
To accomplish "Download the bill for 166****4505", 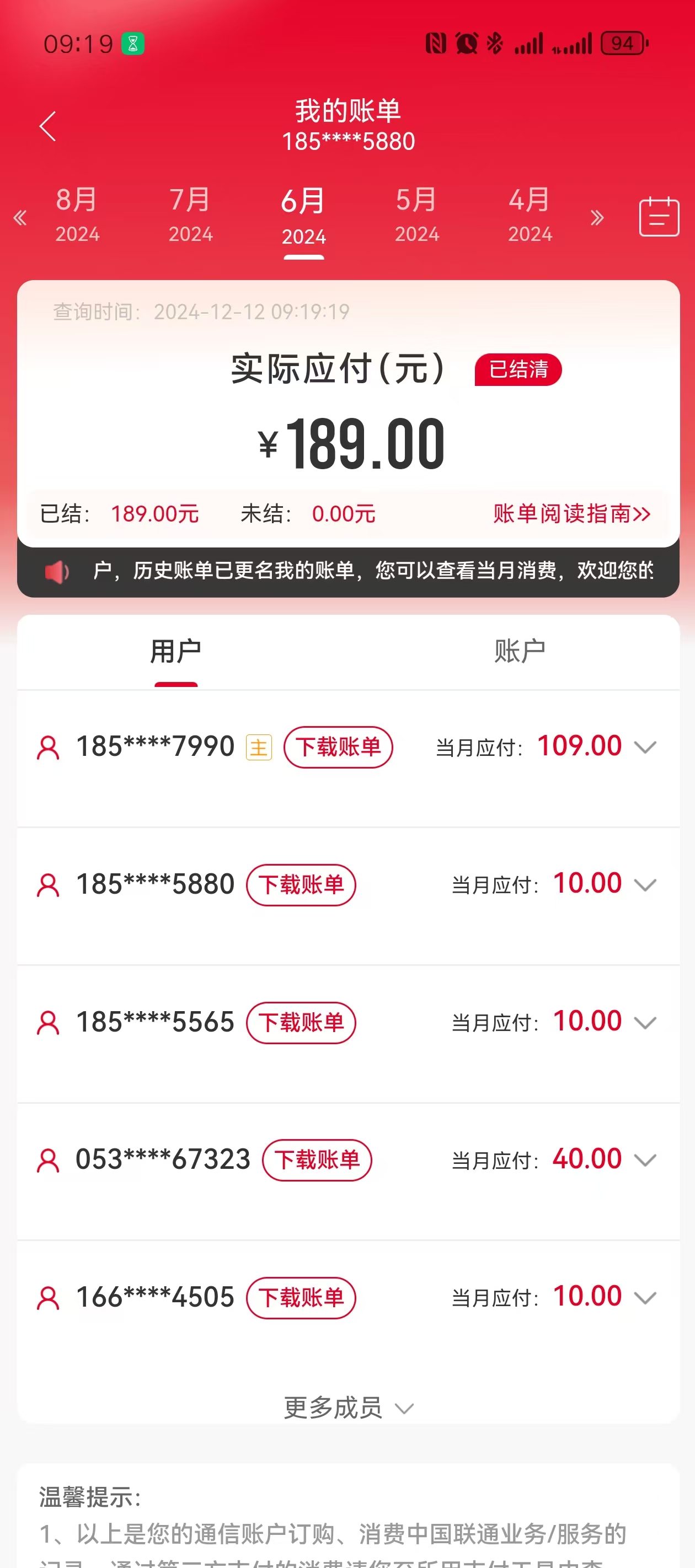I will pos(301,1297).
